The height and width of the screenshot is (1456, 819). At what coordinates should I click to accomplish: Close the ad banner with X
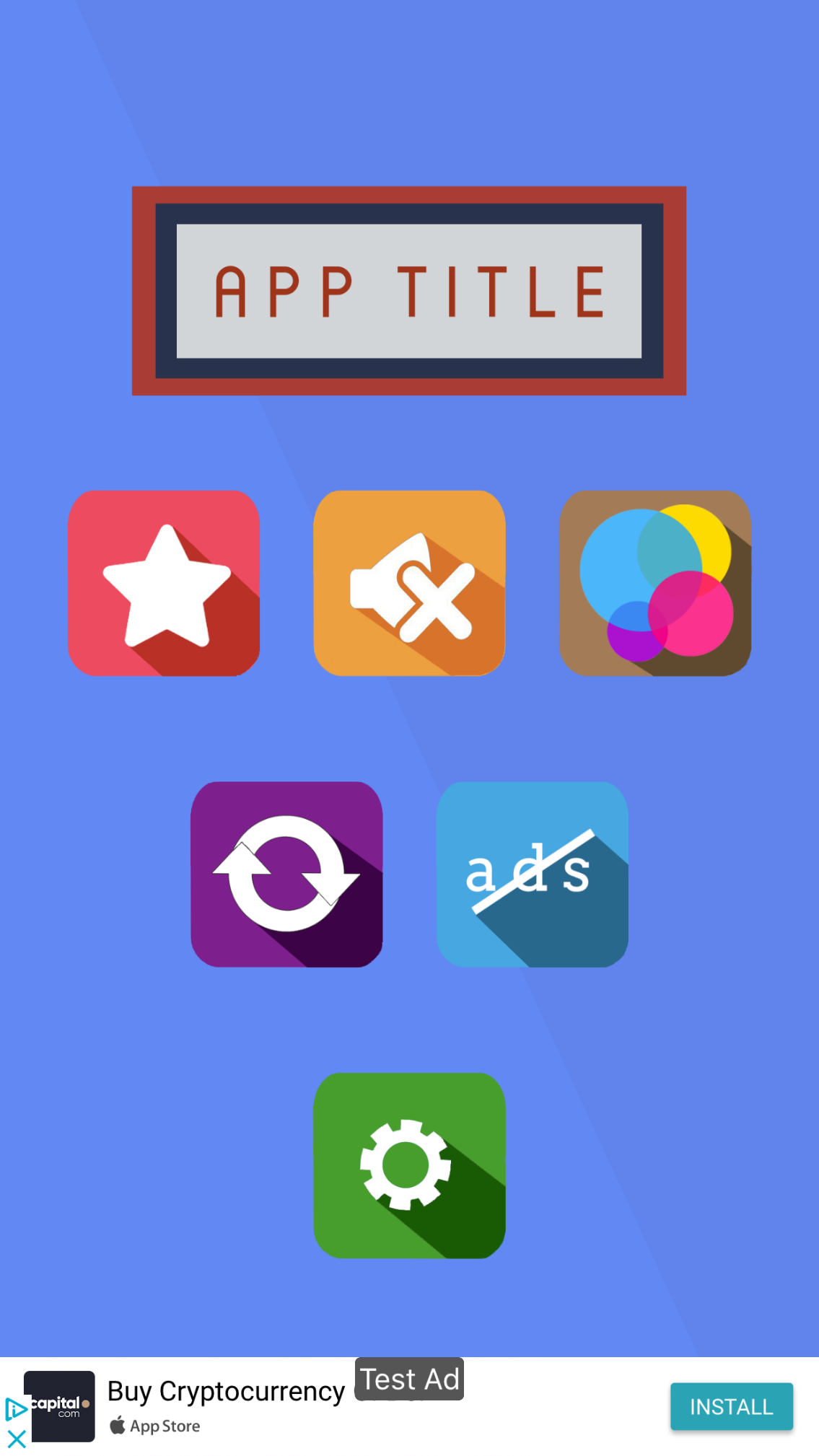pyautogui.click(x=17, y=1439)
